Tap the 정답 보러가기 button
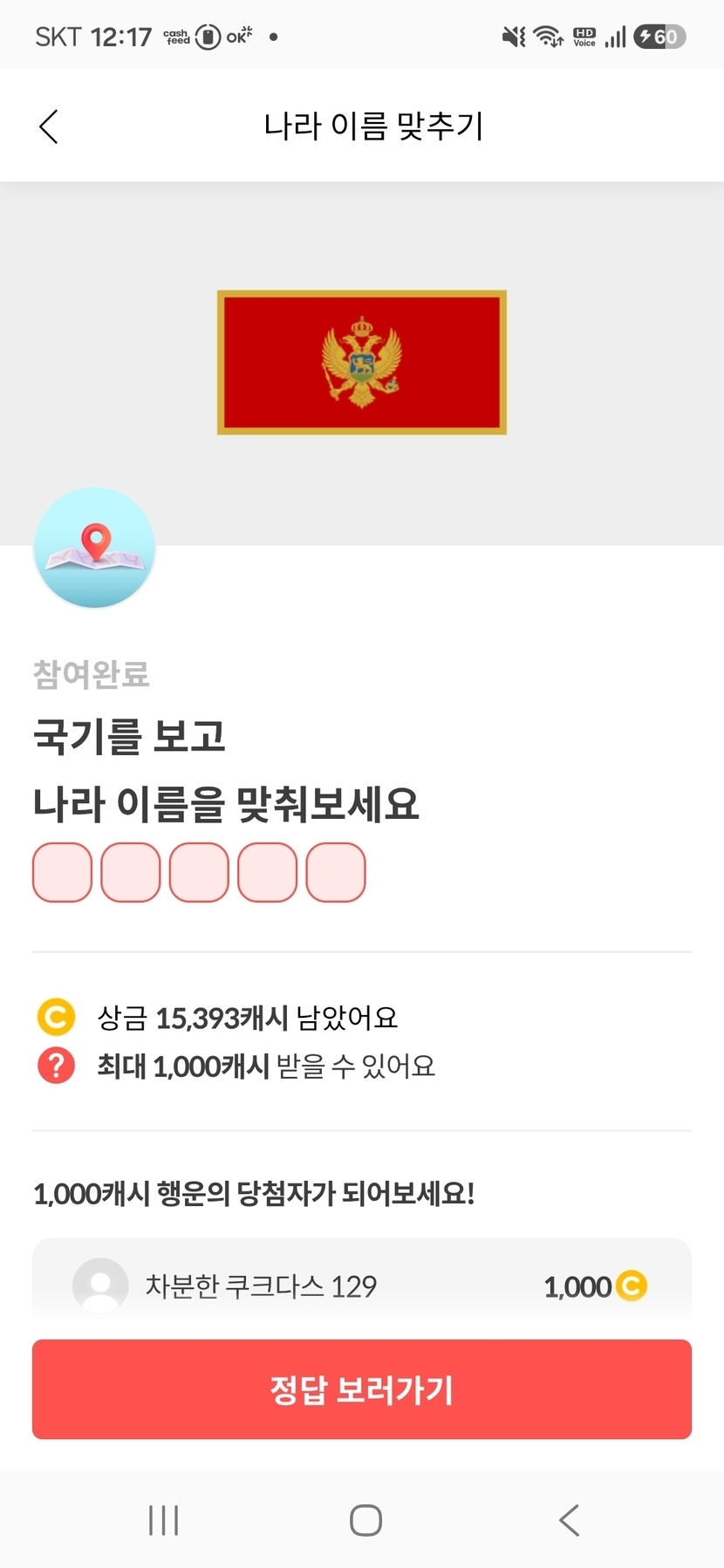Screen dimensions: 724x1568 [x=362, y=1389]
